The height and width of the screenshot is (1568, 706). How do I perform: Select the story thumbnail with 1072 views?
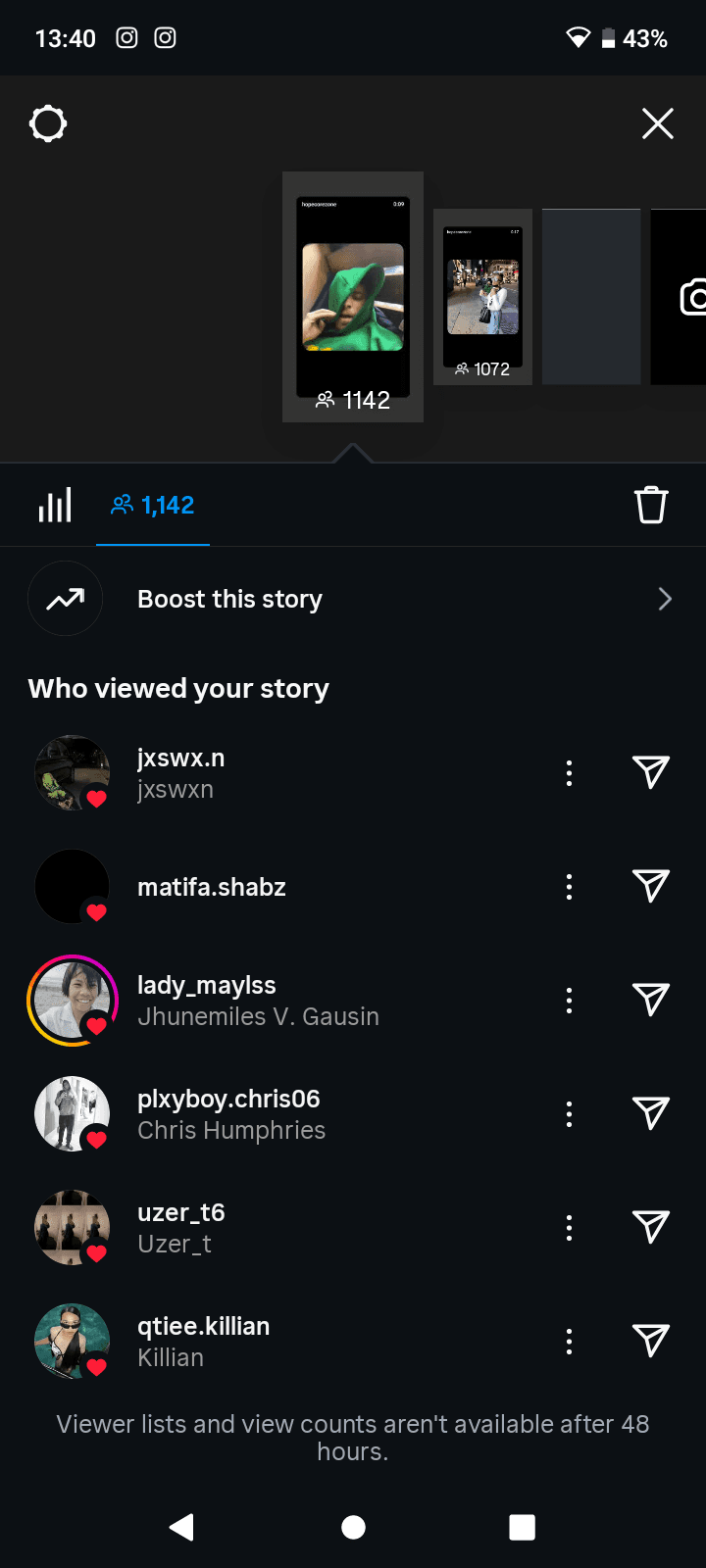click(x=482, y=296)
